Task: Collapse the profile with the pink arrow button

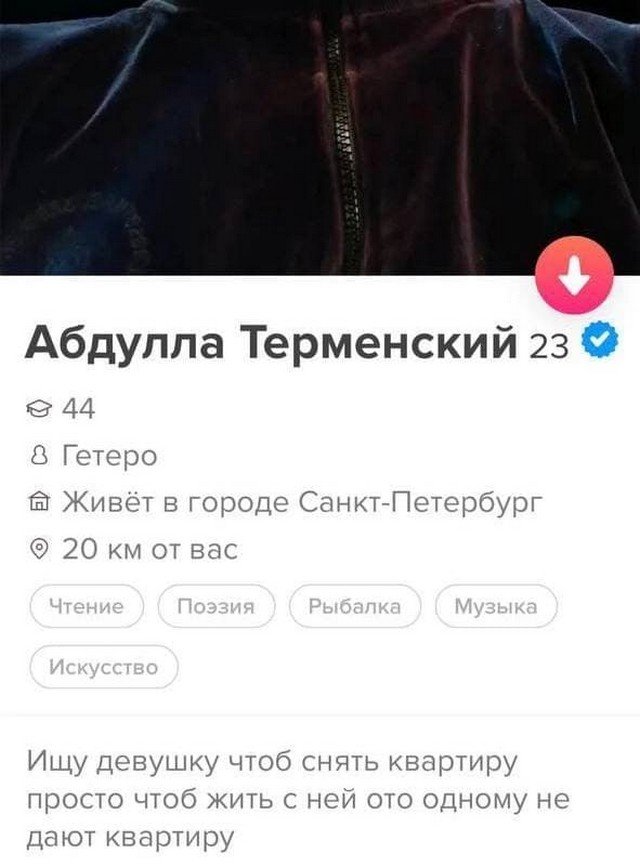Action: [x=575, y=279]
